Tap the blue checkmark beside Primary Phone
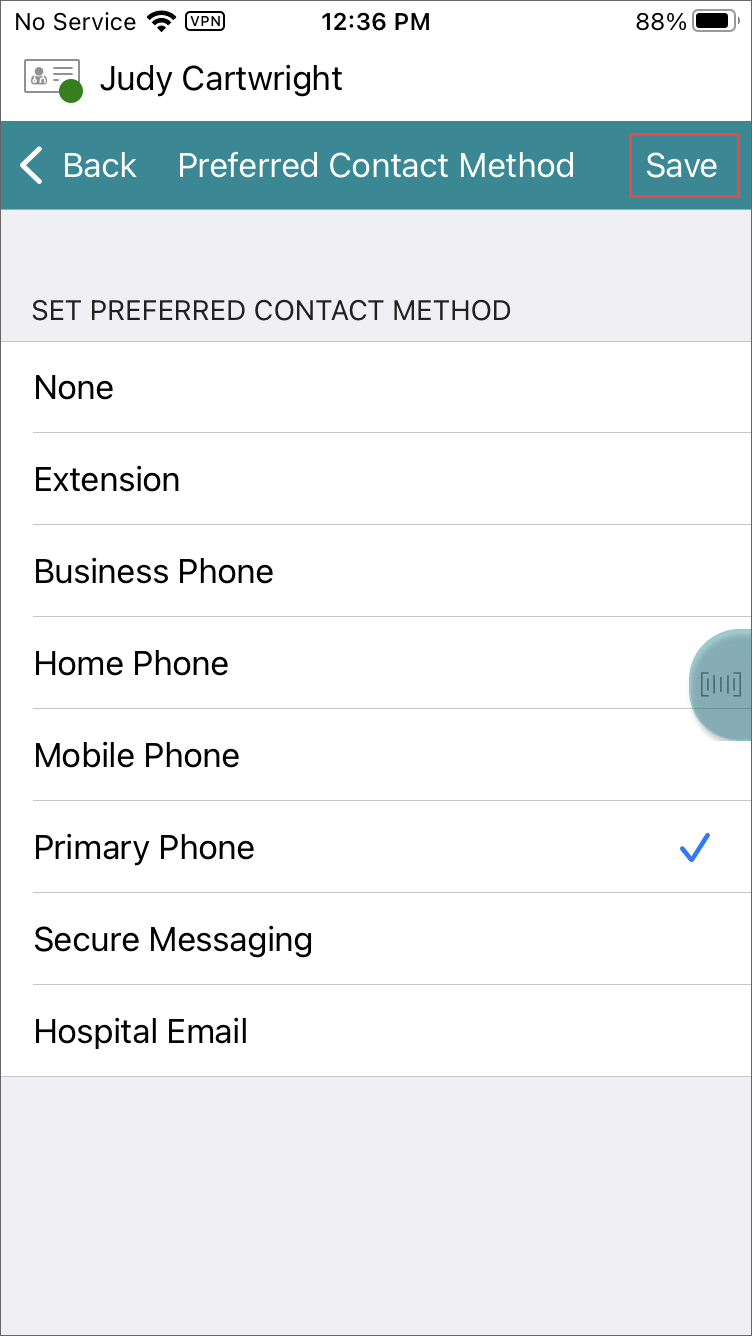Image resolution: width=752 pixels, height=1336 pixels. pyautogui.click(x=694, y=847)
